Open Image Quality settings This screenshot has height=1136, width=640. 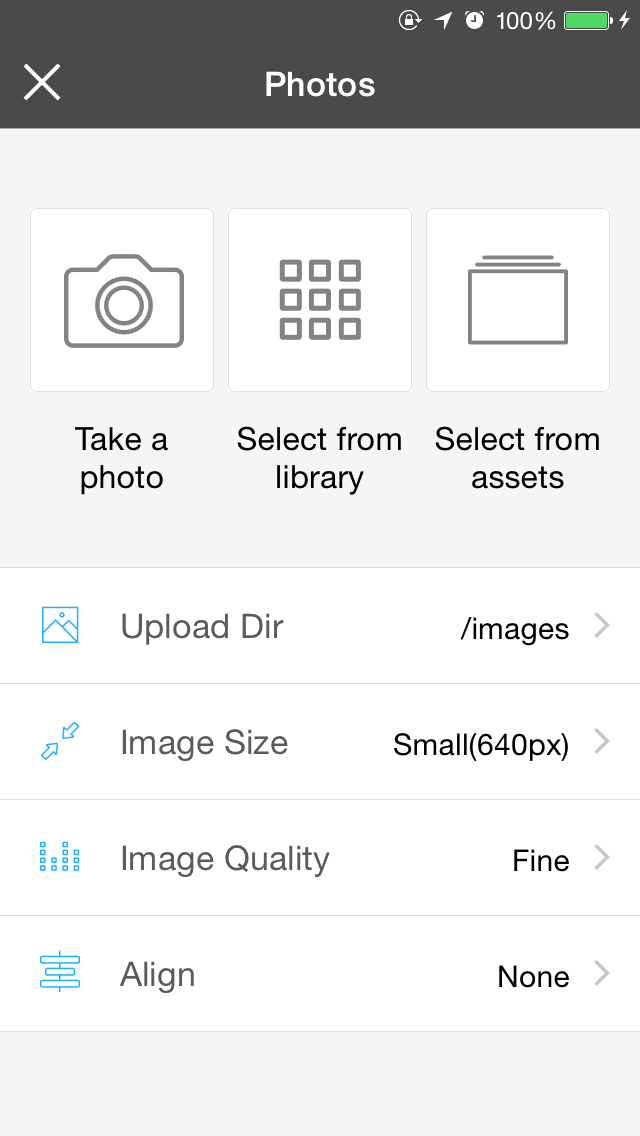(x=320, y=859)
